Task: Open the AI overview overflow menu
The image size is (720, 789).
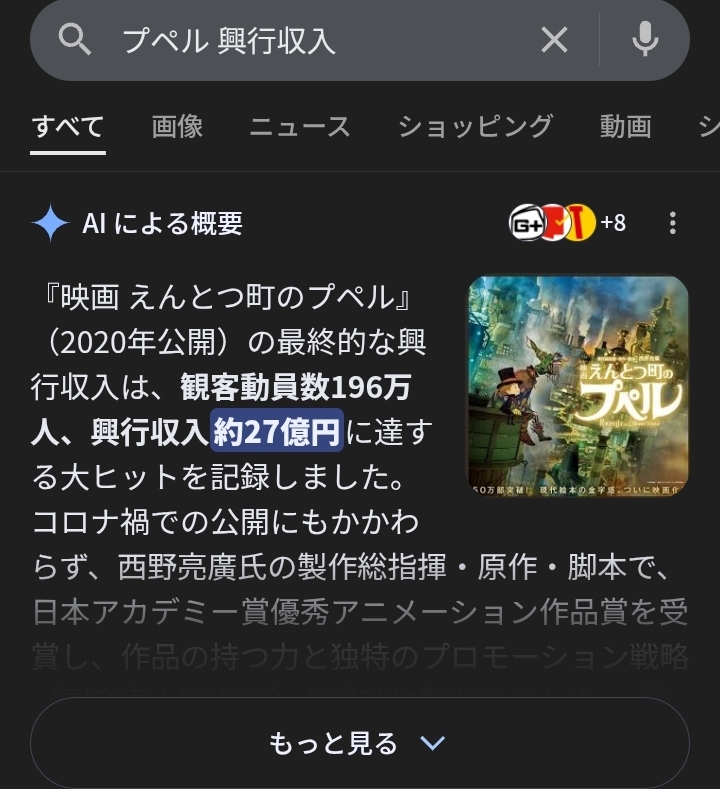Action: (673, 222)
